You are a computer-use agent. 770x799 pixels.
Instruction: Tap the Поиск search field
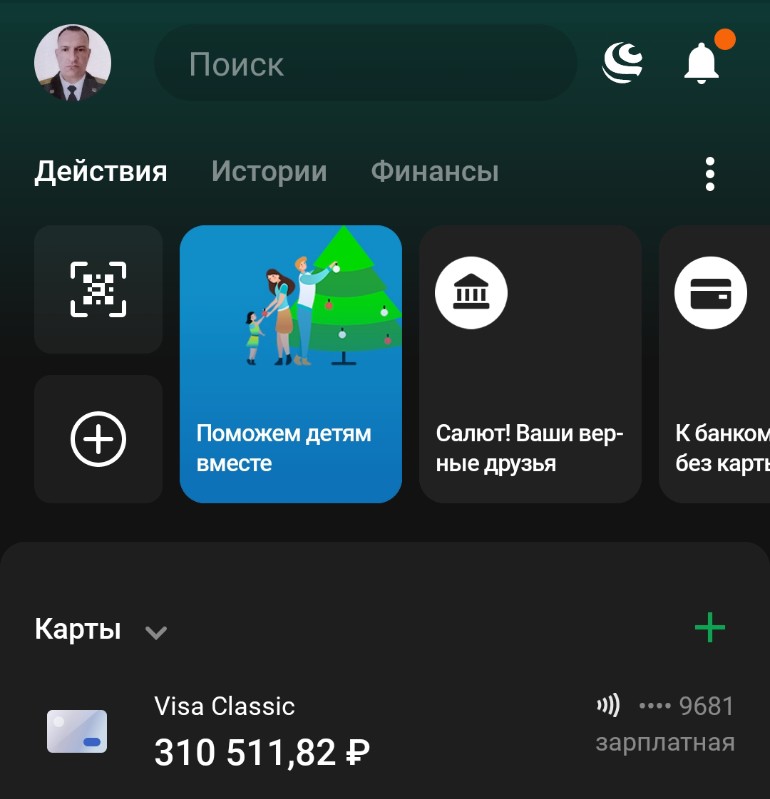pos(365,64)
